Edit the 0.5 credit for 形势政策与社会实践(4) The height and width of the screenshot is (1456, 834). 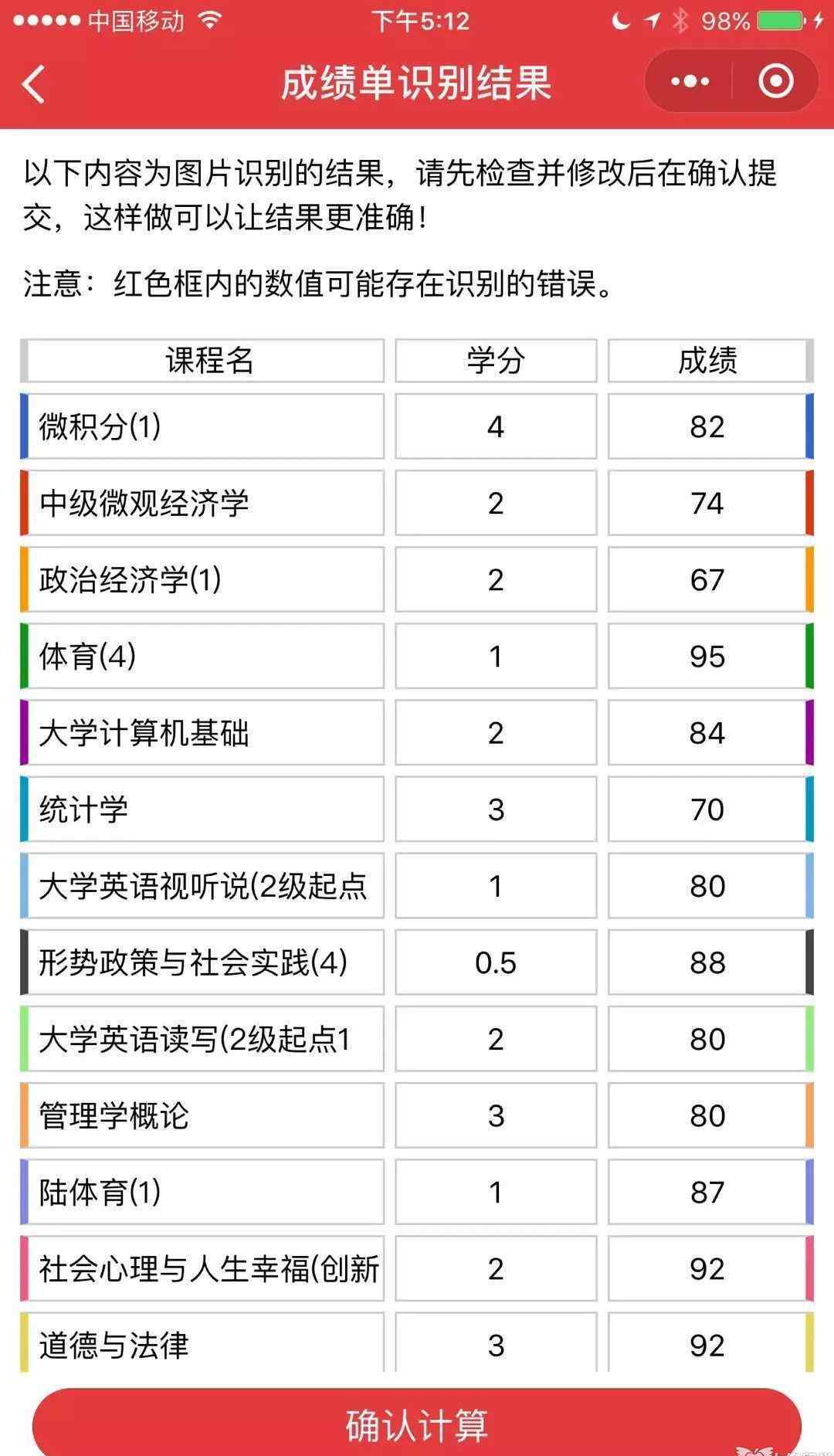(x=496, y=962)
